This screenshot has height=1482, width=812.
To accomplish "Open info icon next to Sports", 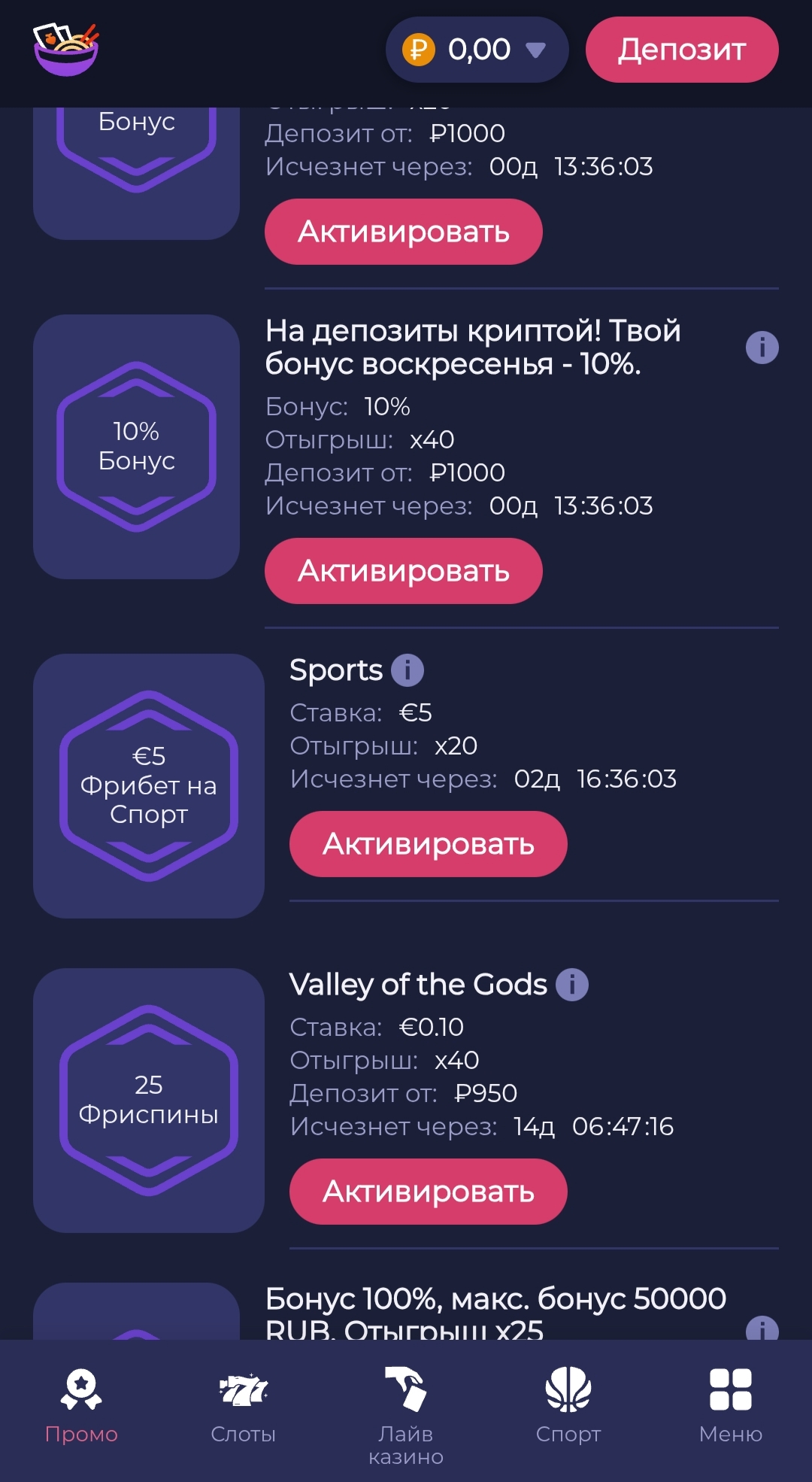I will pos(408,670).
